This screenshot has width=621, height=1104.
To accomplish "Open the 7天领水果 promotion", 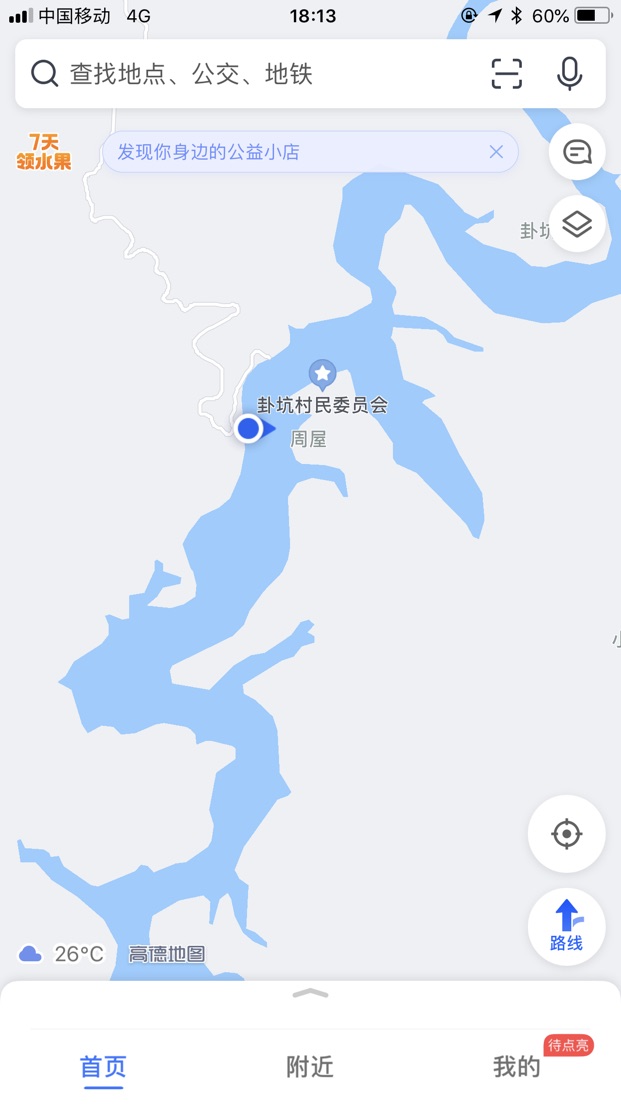I will tap(44, 152).
